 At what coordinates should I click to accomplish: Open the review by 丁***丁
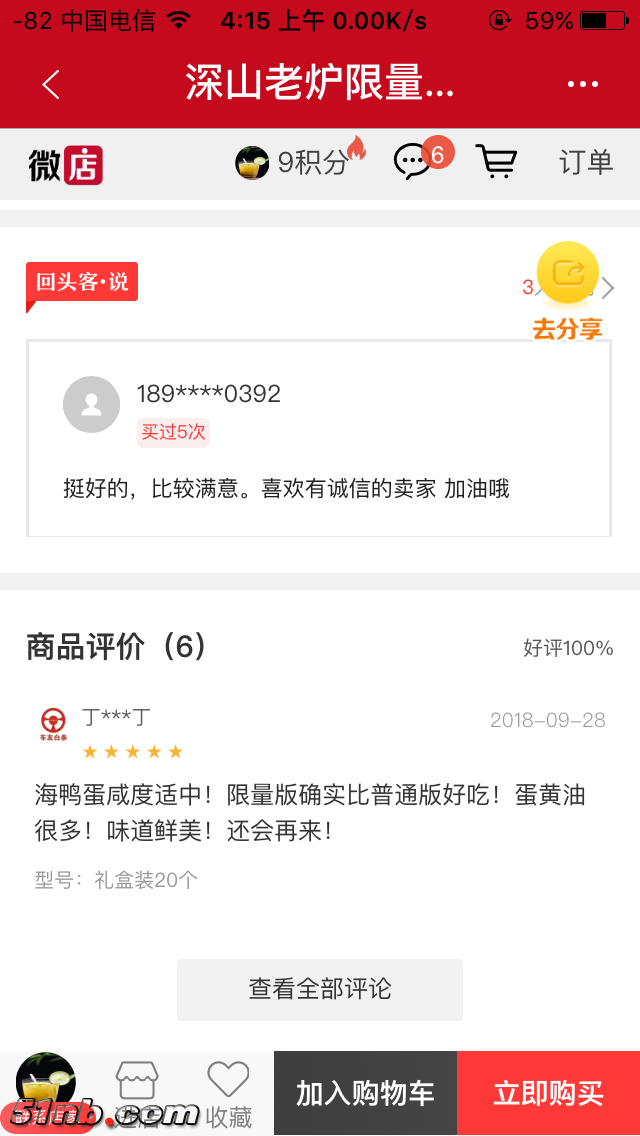320,797
